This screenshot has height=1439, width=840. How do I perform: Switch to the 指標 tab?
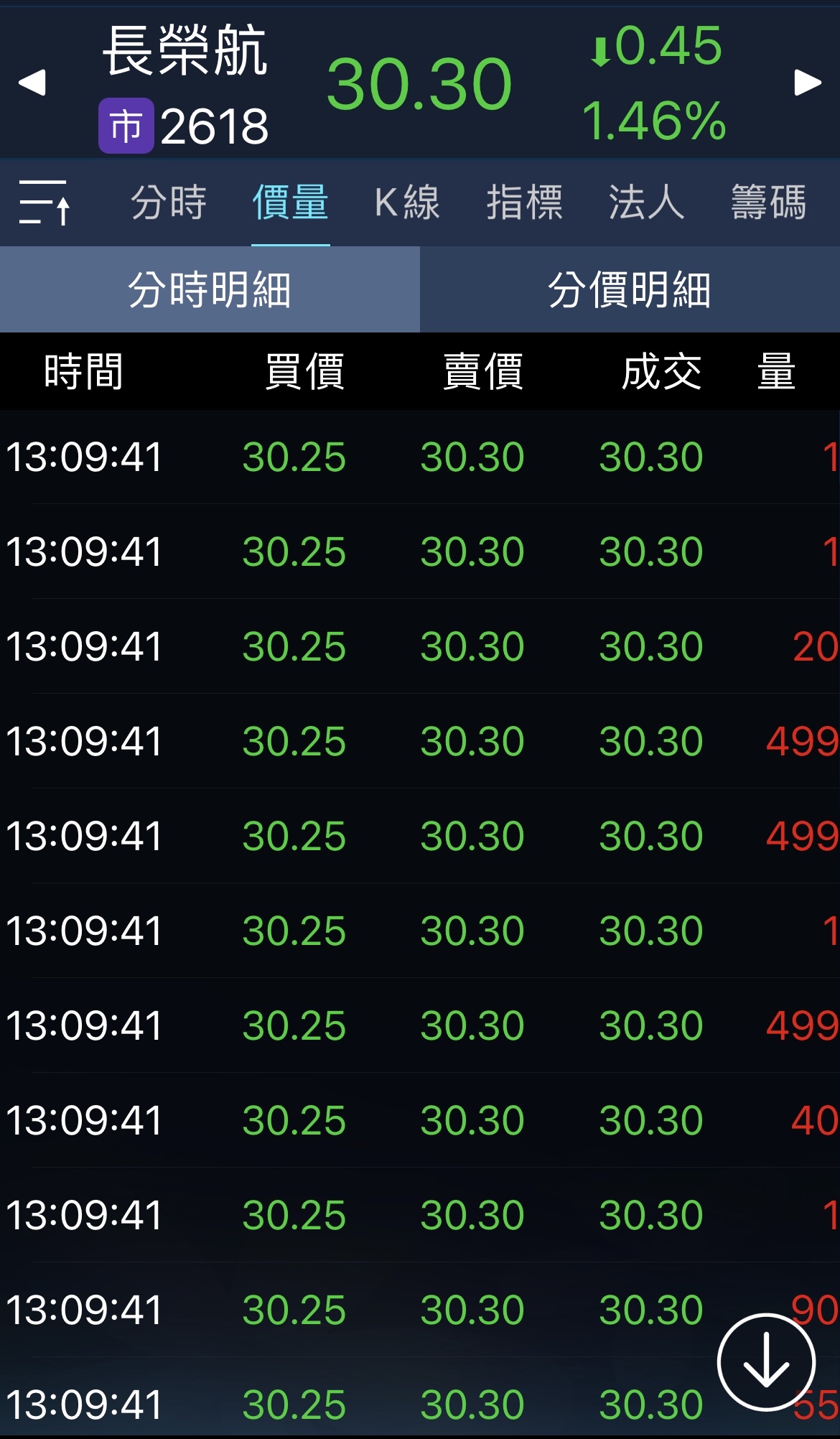(525, 202)
